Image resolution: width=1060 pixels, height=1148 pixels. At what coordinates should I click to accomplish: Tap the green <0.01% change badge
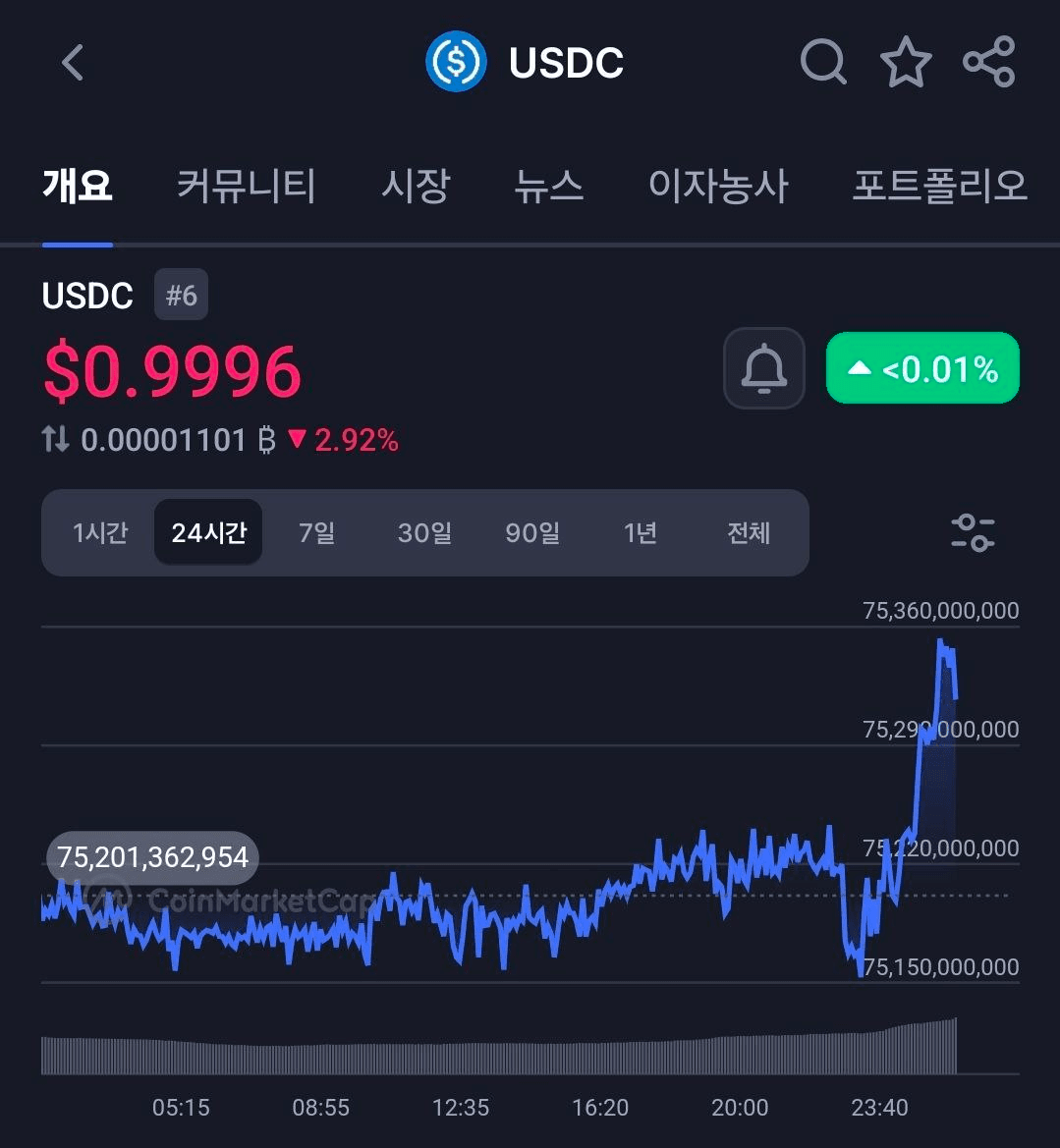pos(922,368)
